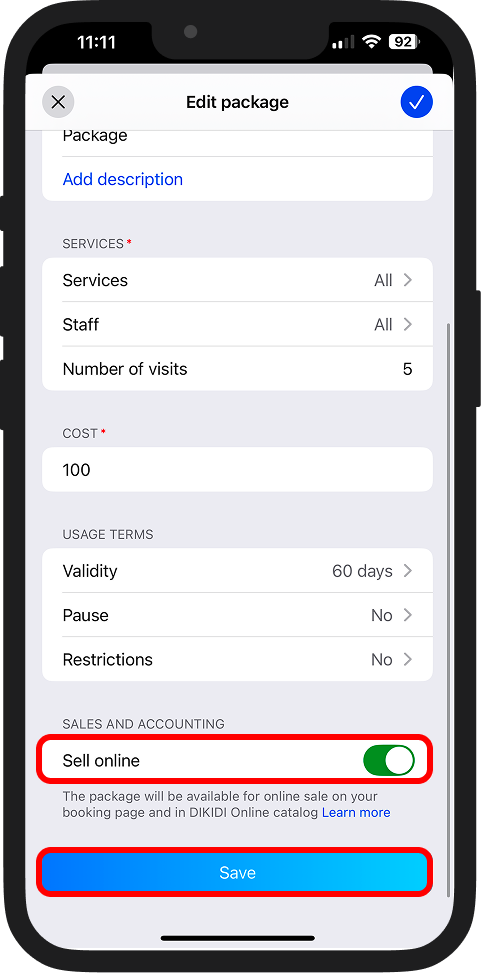Image resolution: width=481 pixels, height=973 pixels.
Task: Open the Pause option row
Action: click(237, 615)
